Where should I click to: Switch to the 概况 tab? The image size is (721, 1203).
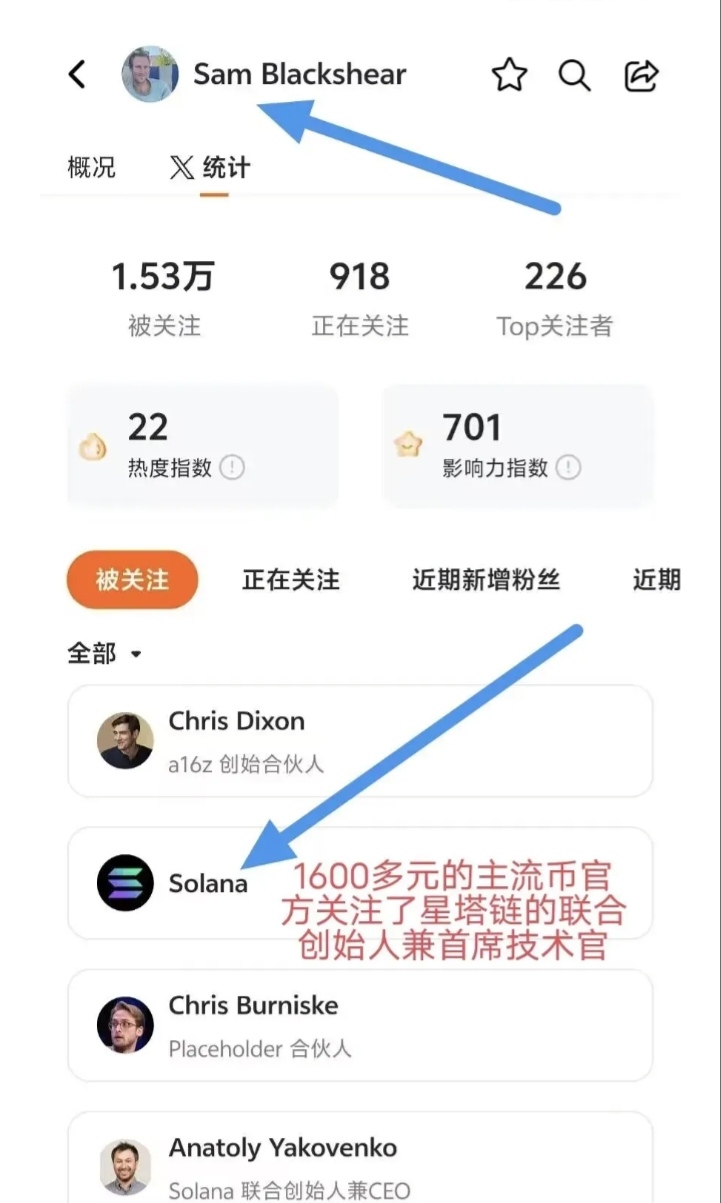(x=92, y=167)
